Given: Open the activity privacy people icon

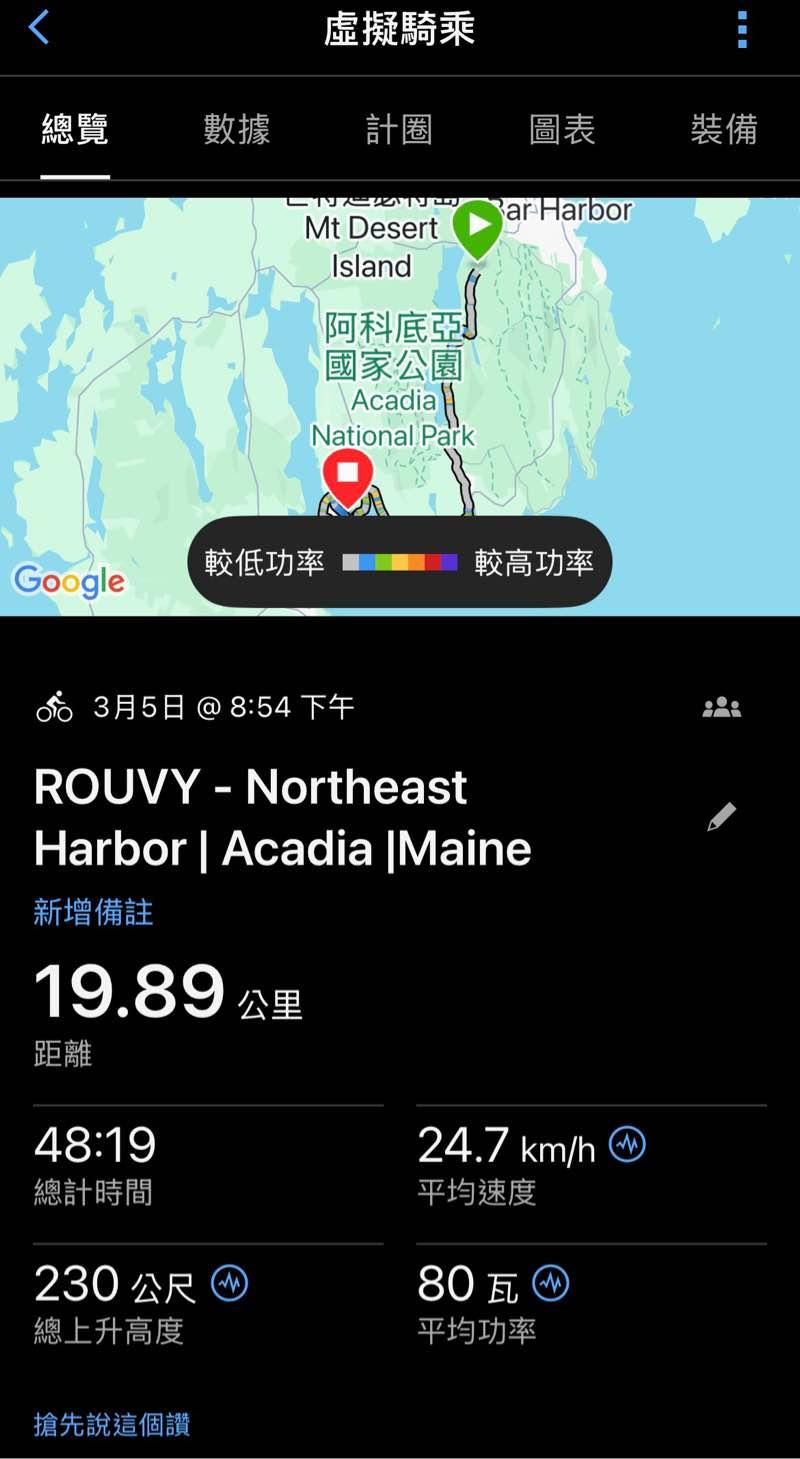Looking at the screenshot, I should (x=721, y=708).
